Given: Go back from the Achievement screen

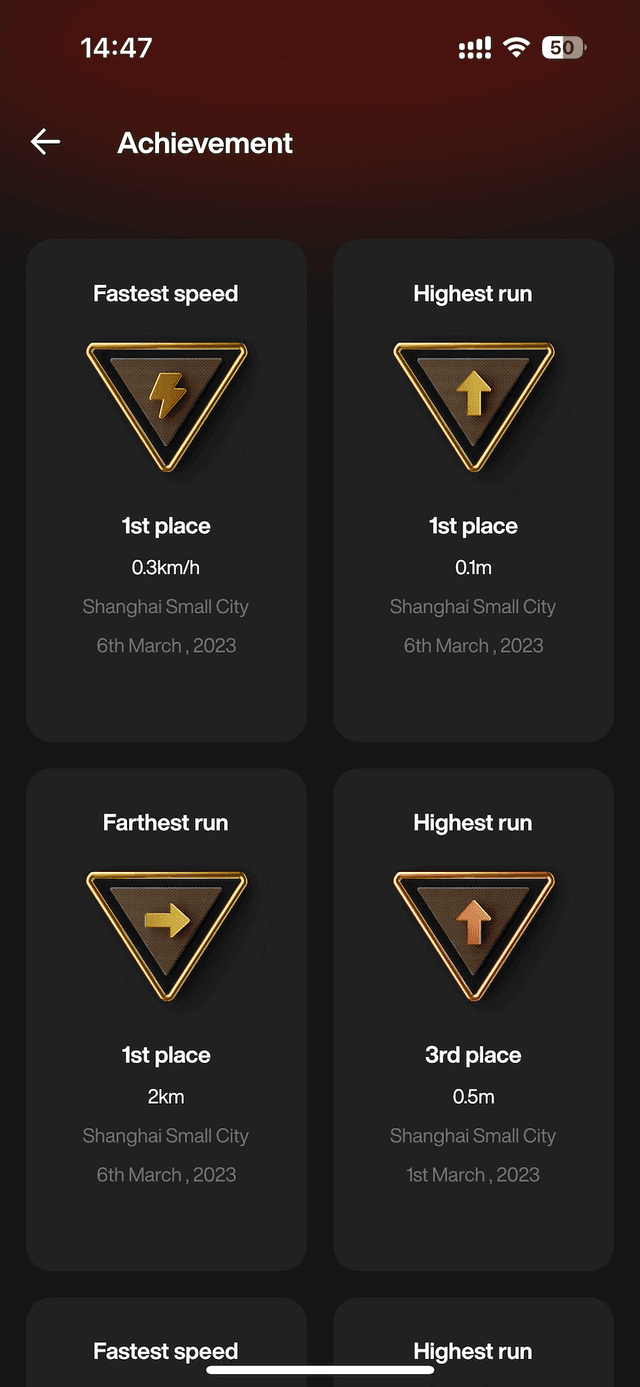Looking at the screenshot, I should pyautogui.click(x=46, y=142).
